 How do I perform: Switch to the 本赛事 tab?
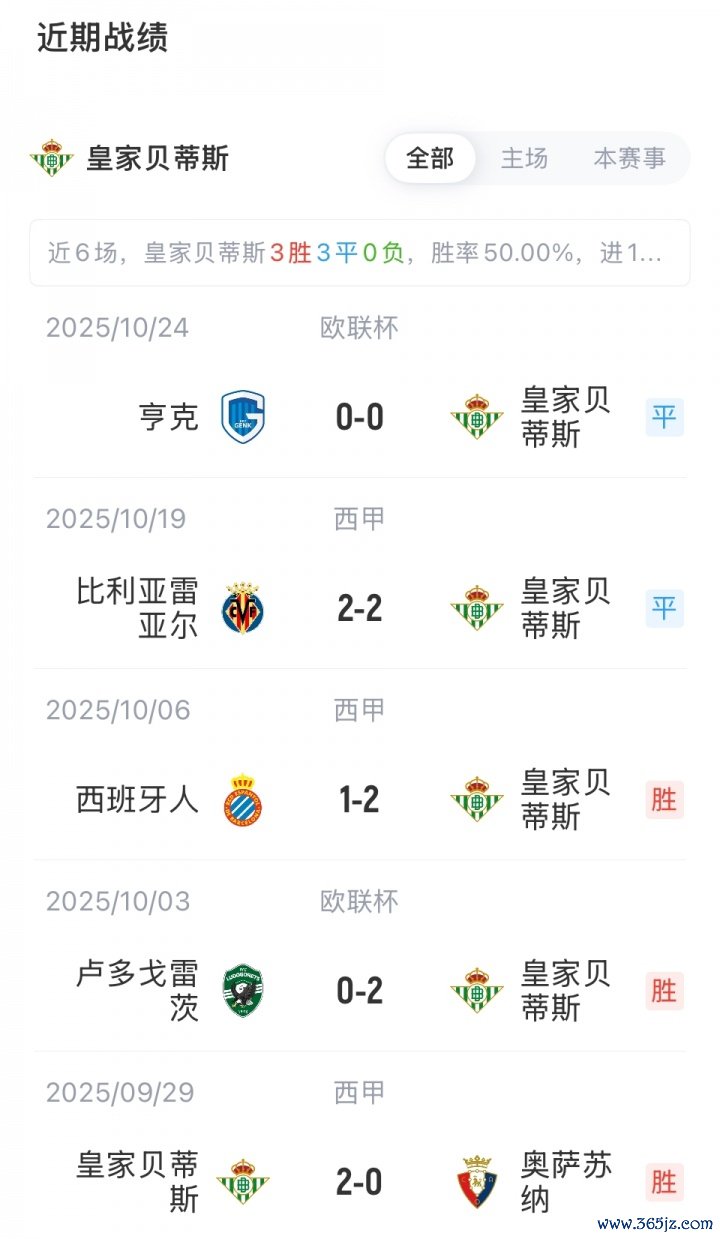[629, 158]
